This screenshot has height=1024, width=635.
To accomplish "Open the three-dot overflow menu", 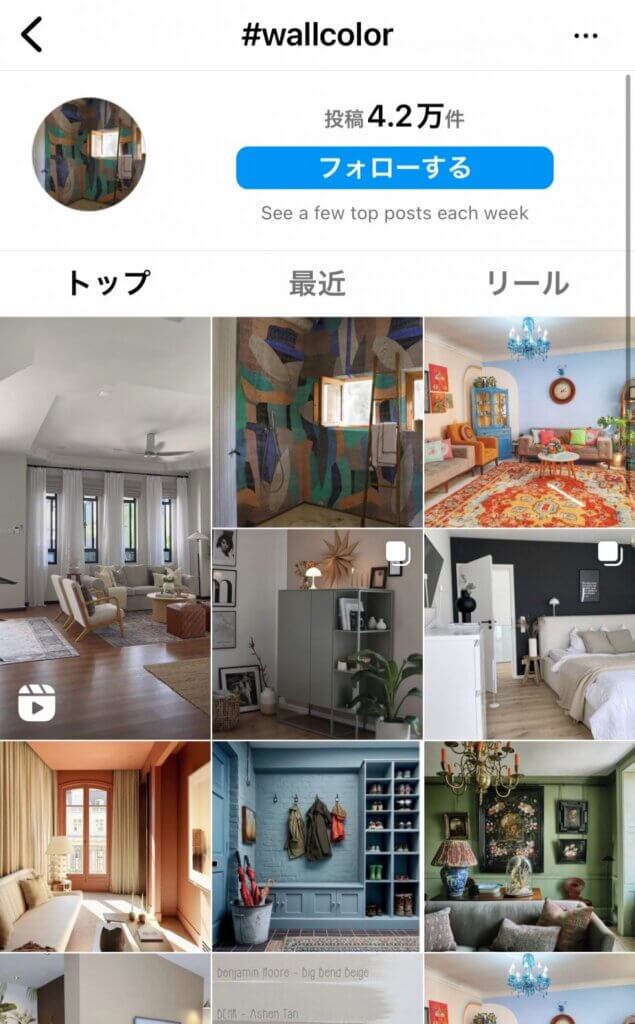I will (x=585, y=36).
